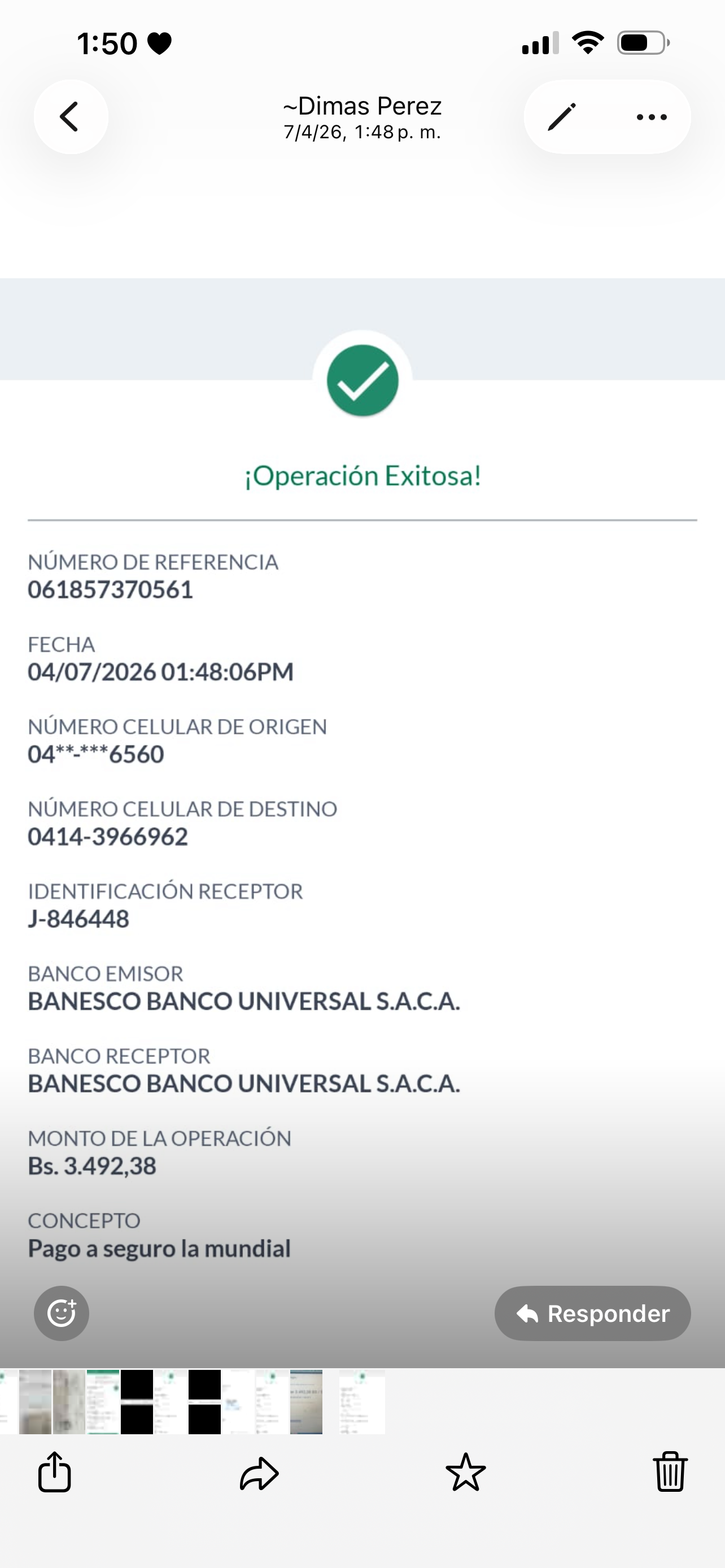This screenshot has height=1568, width=725.
Task: Add an emoji reaction to this image
Action: pyautogui.click(x=62, y=1313)
